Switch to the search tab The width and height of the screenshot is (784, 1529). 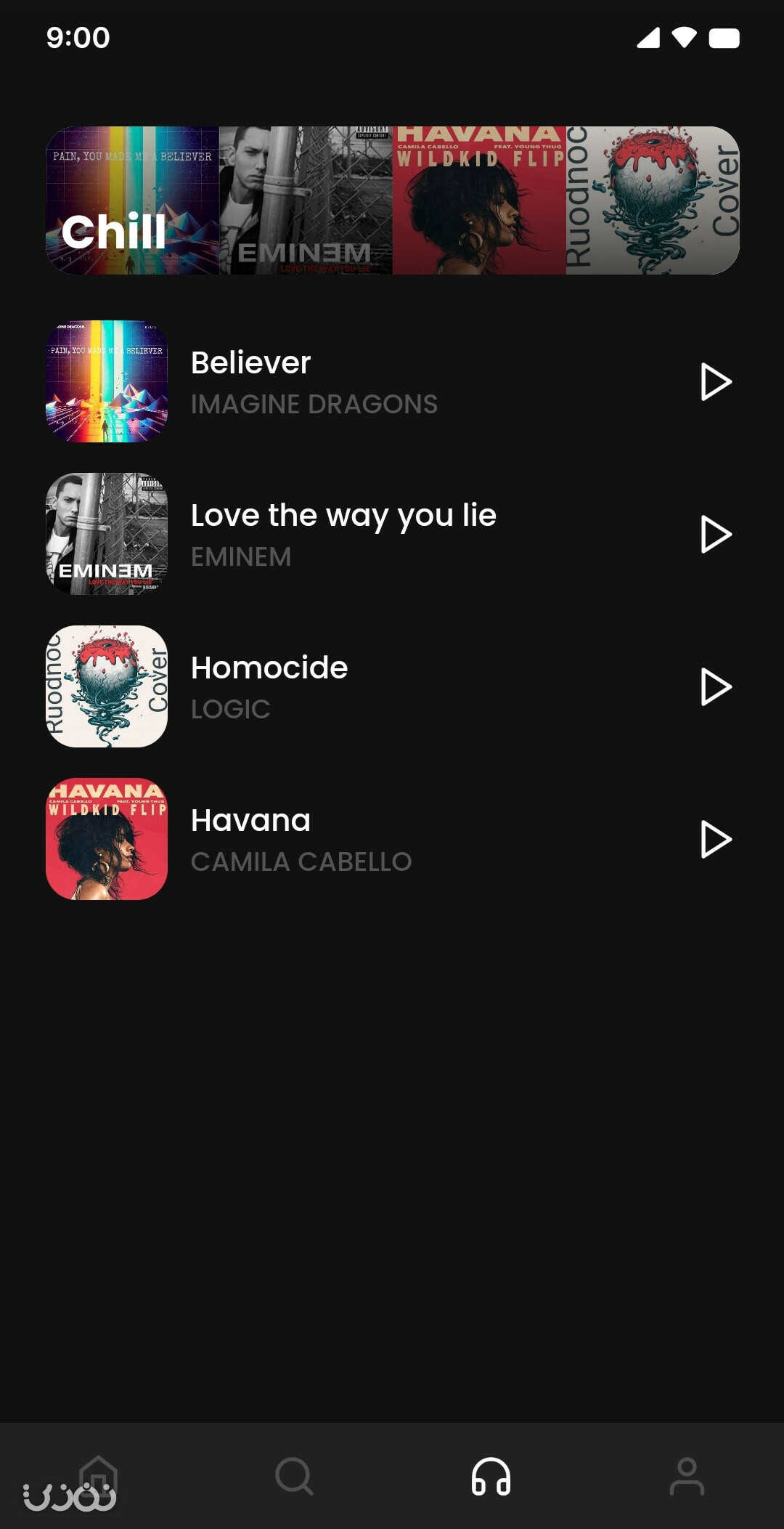pyautogui.click(x=294, y=1476)
